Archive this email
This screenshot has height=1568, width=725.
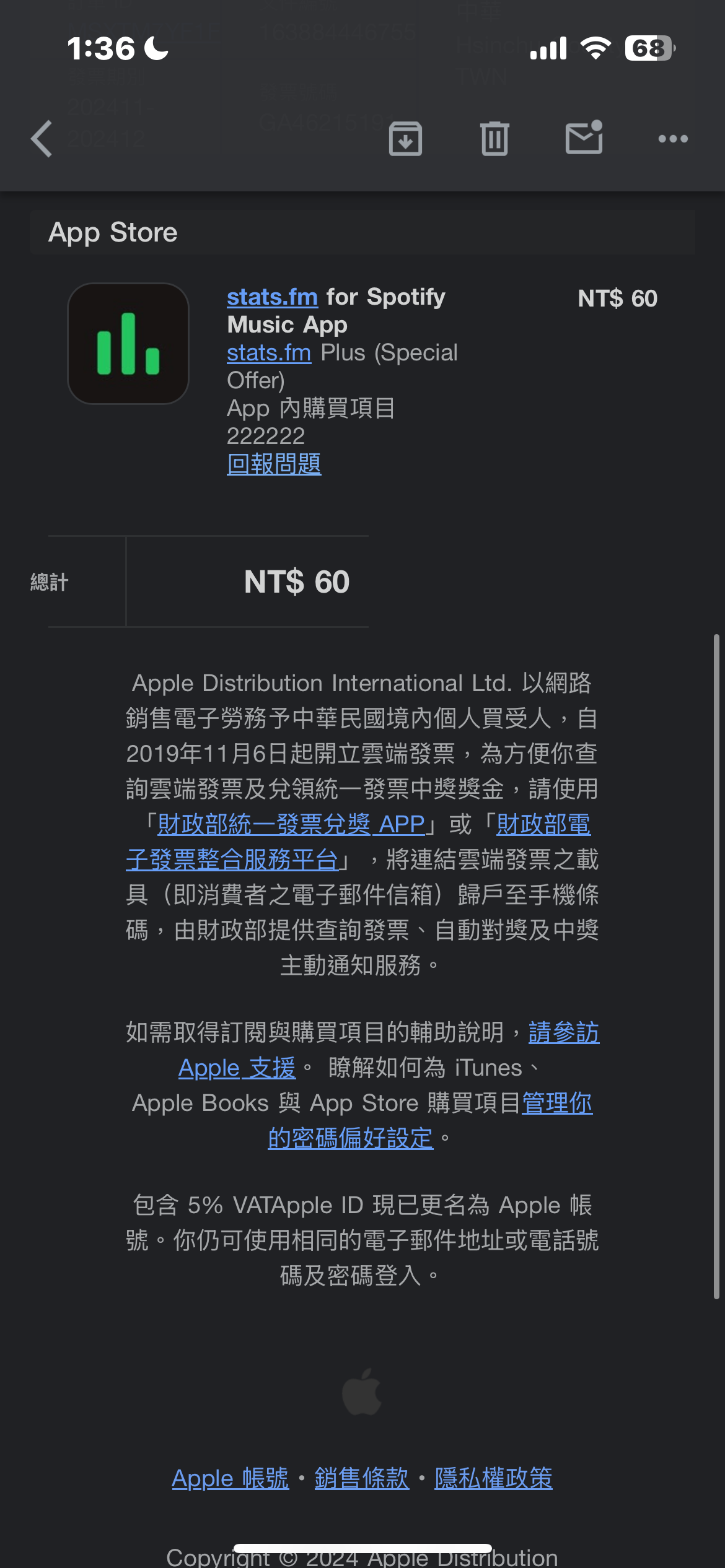(x=405, y=139)
